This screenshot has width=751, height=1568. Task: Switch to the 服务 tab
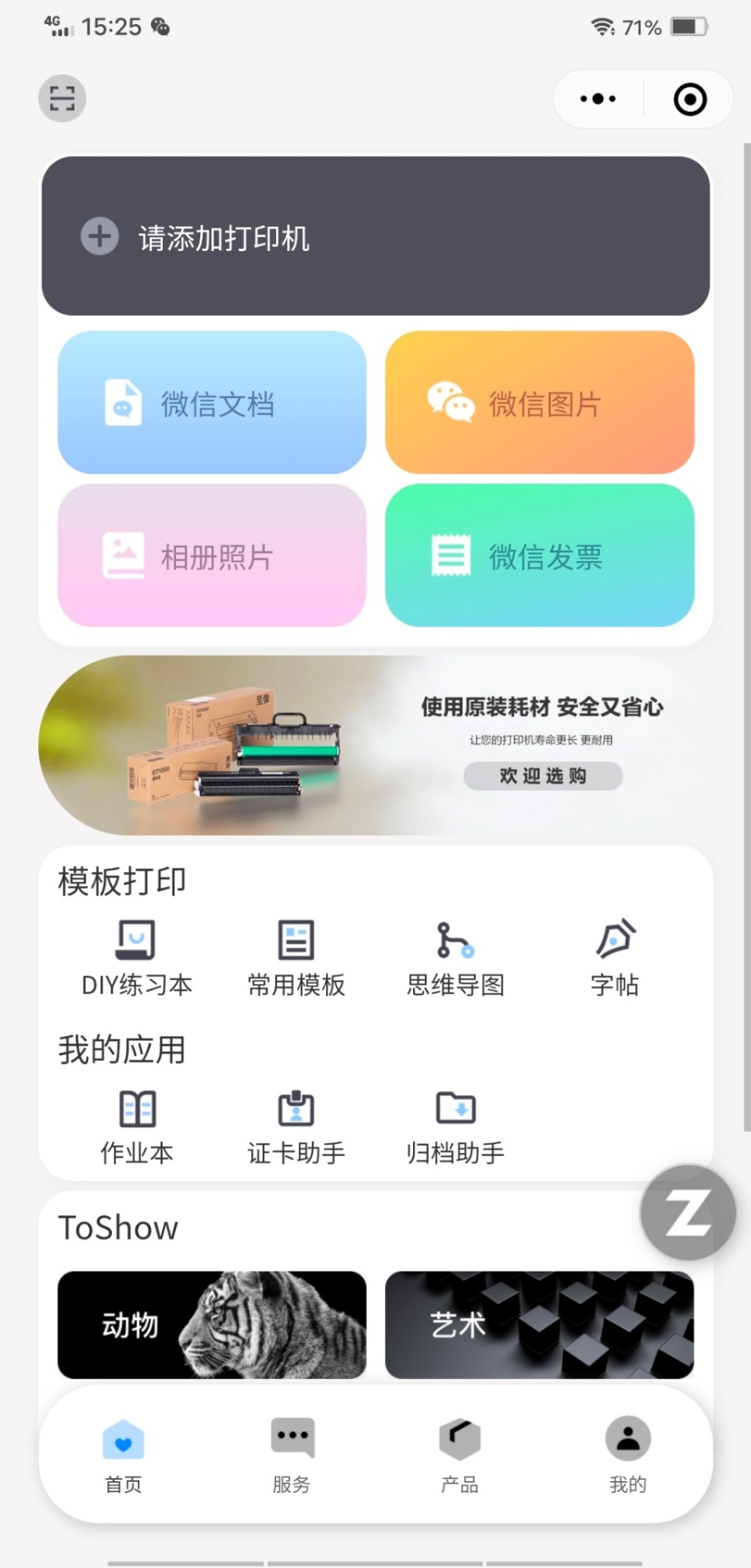coord(292,1456)
